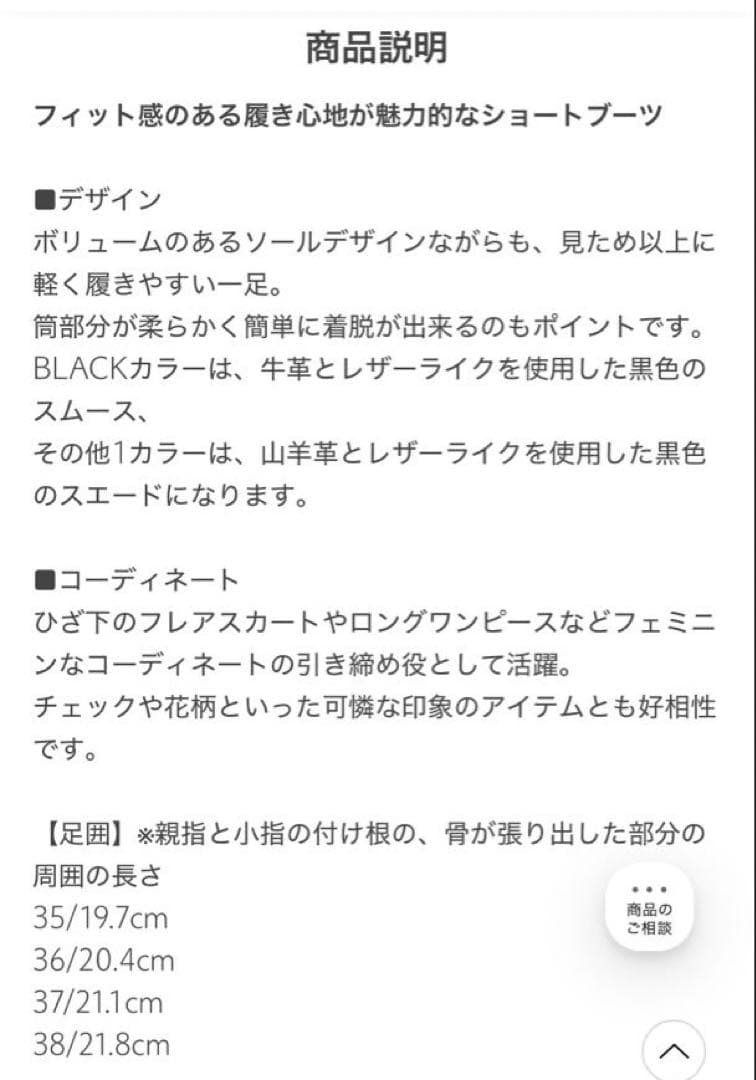Open the 商品のご相談 consultation button
This screenshot has height=1080, width=756.
(x=649, y=908)
